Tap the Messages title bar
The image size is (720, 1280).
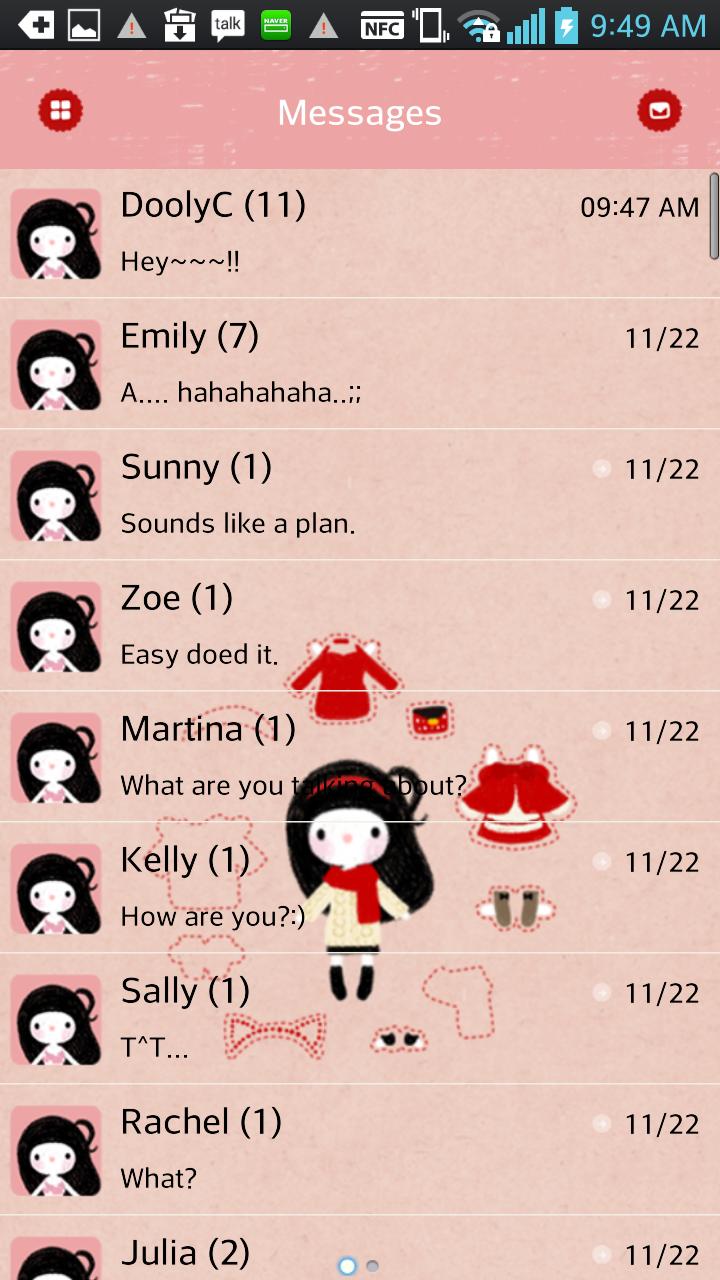click(360, 112)
